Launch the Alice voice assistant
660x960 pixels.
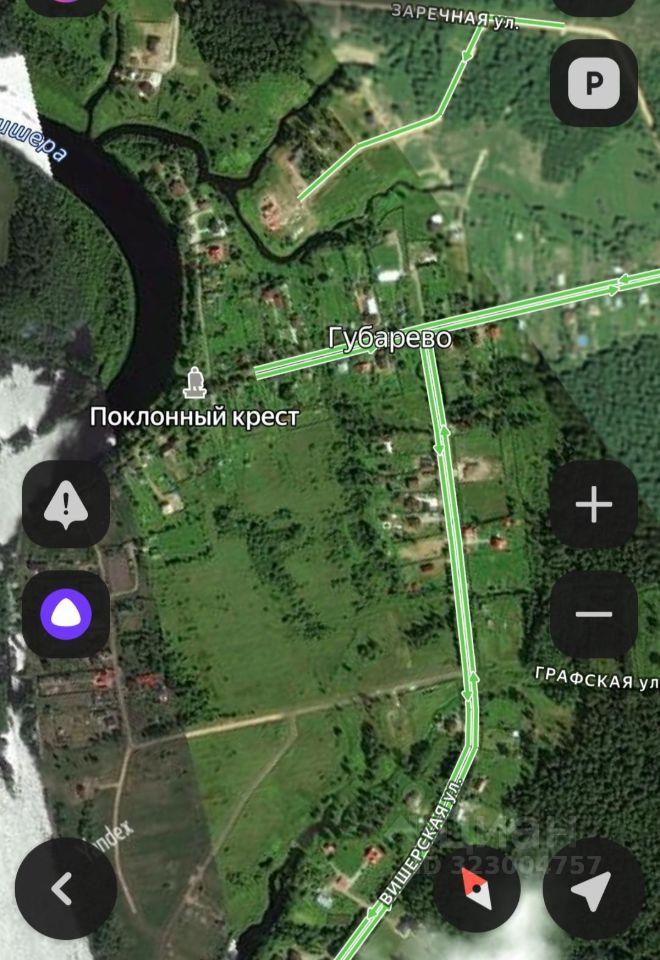[x=66, y=614]
